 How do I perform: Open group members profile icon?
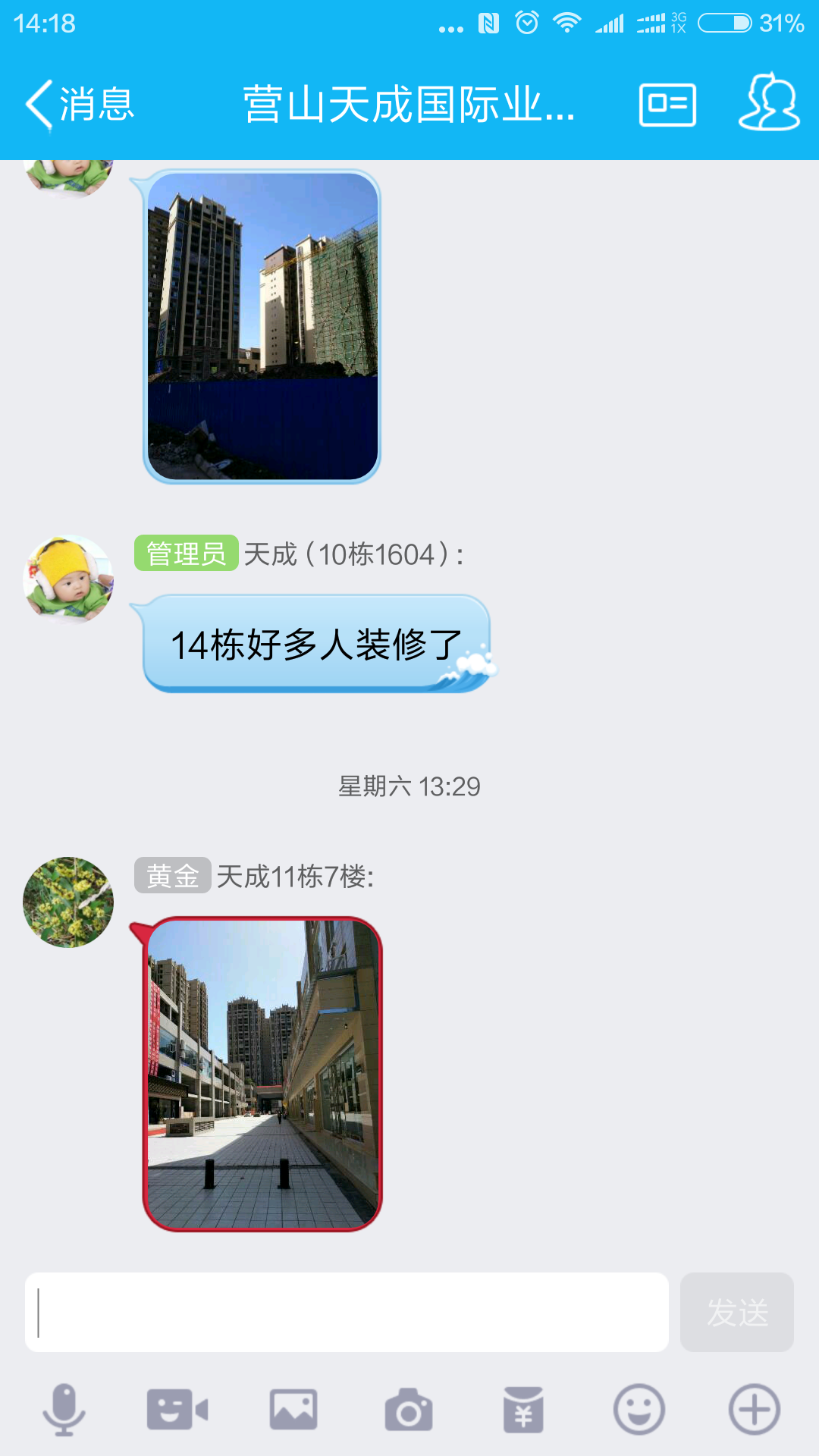click(x=769, y=103)
